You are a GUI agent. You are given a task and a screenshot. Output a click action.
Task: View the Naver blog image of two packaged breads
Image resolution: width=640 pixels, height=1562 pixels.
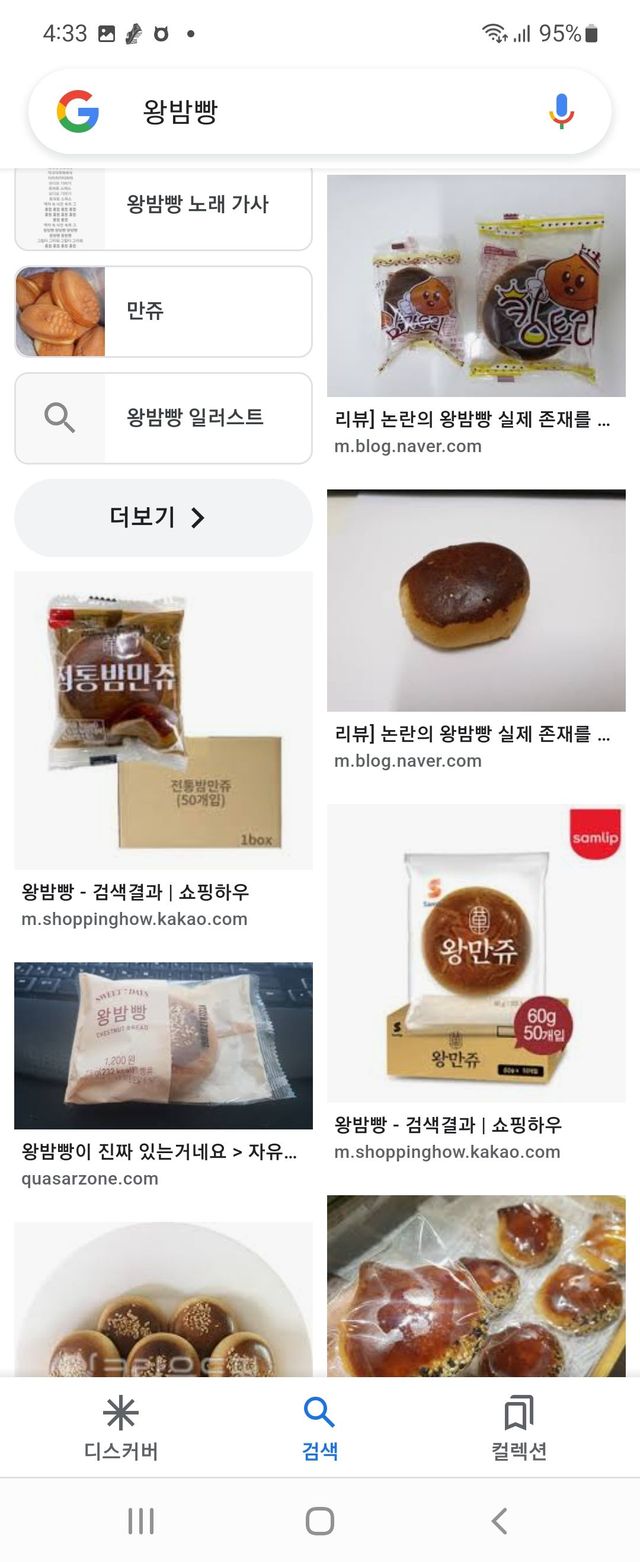tap(476, 286)
